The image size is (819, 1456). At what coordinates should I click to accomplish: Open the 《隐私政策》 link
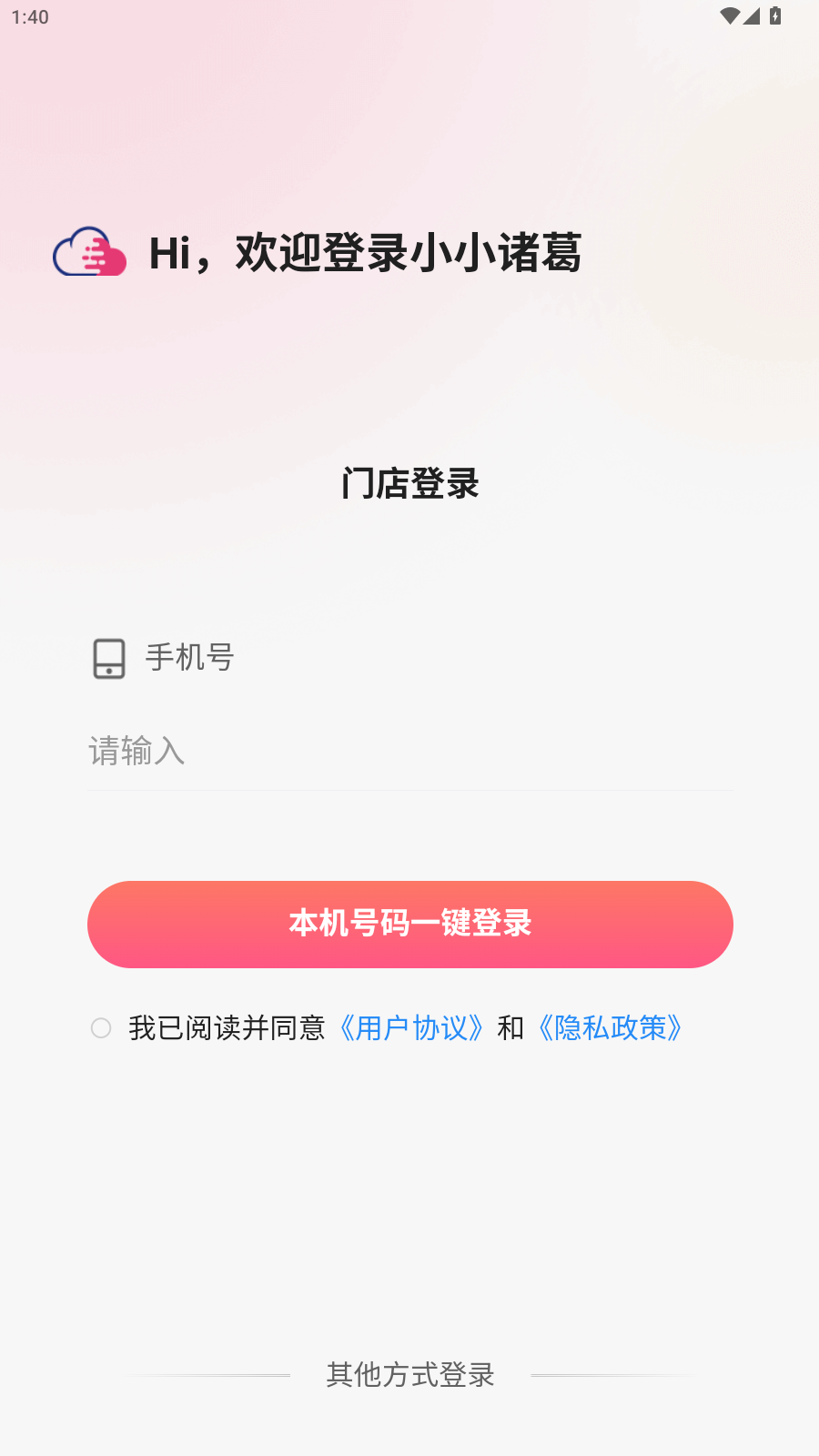click(x=611, y=1028)
